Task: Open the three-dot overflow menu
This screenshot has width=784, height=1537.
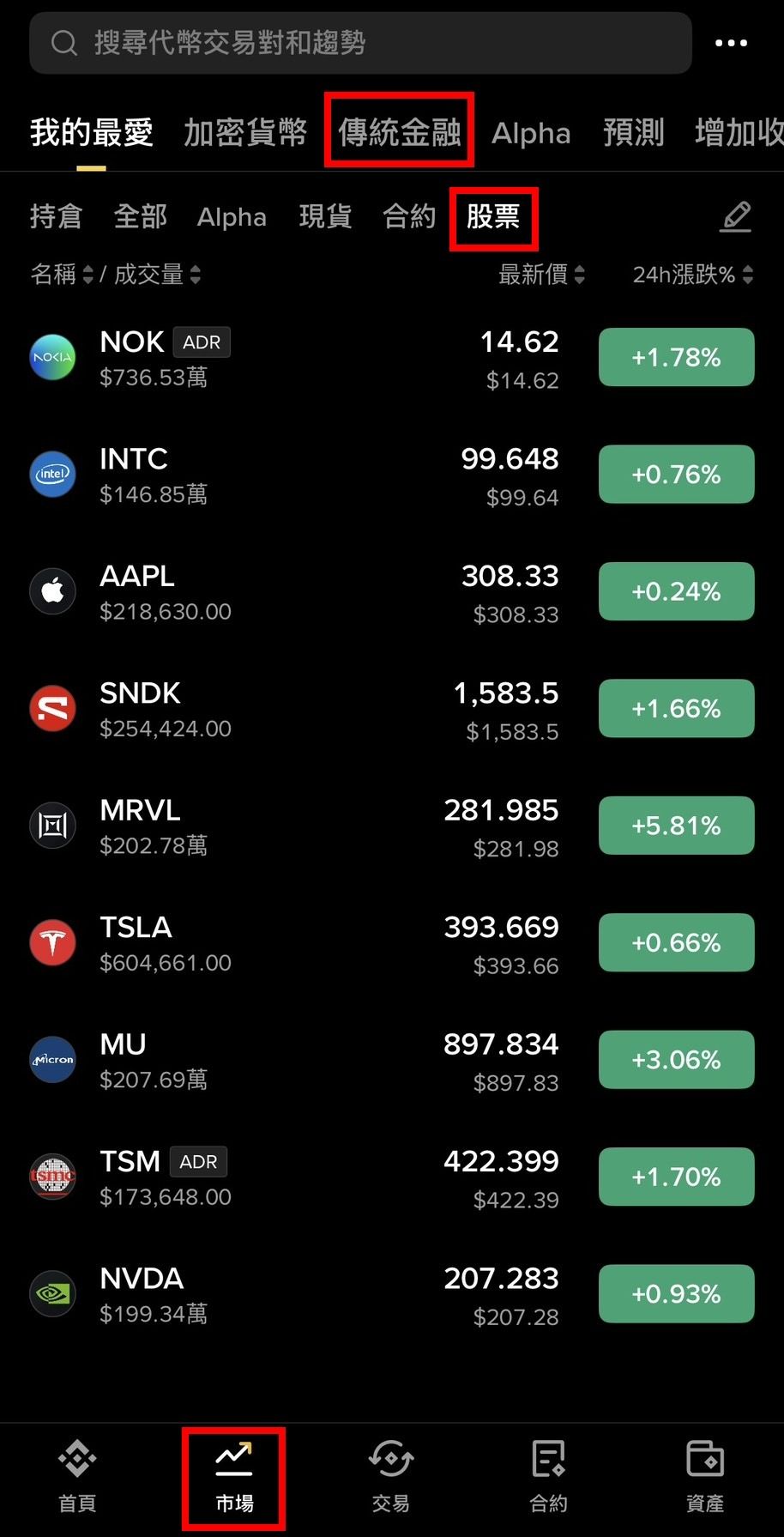Action: point(731,43)
